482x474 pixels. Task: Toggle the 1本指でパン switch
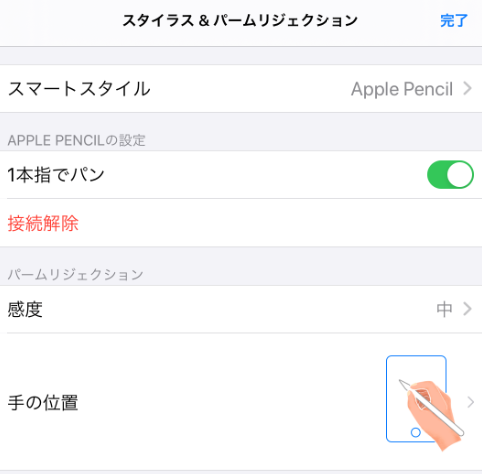click(450, 175)
